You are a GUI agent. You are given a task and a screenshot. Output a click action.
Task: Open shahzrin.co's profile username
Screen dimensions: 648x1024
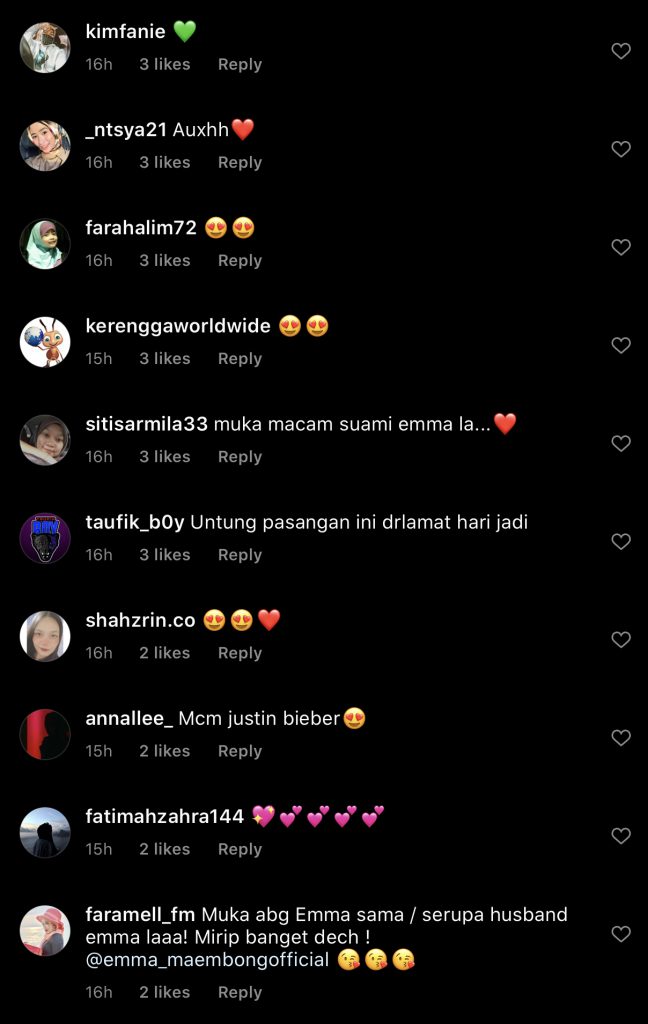click(x=140, y=620)
